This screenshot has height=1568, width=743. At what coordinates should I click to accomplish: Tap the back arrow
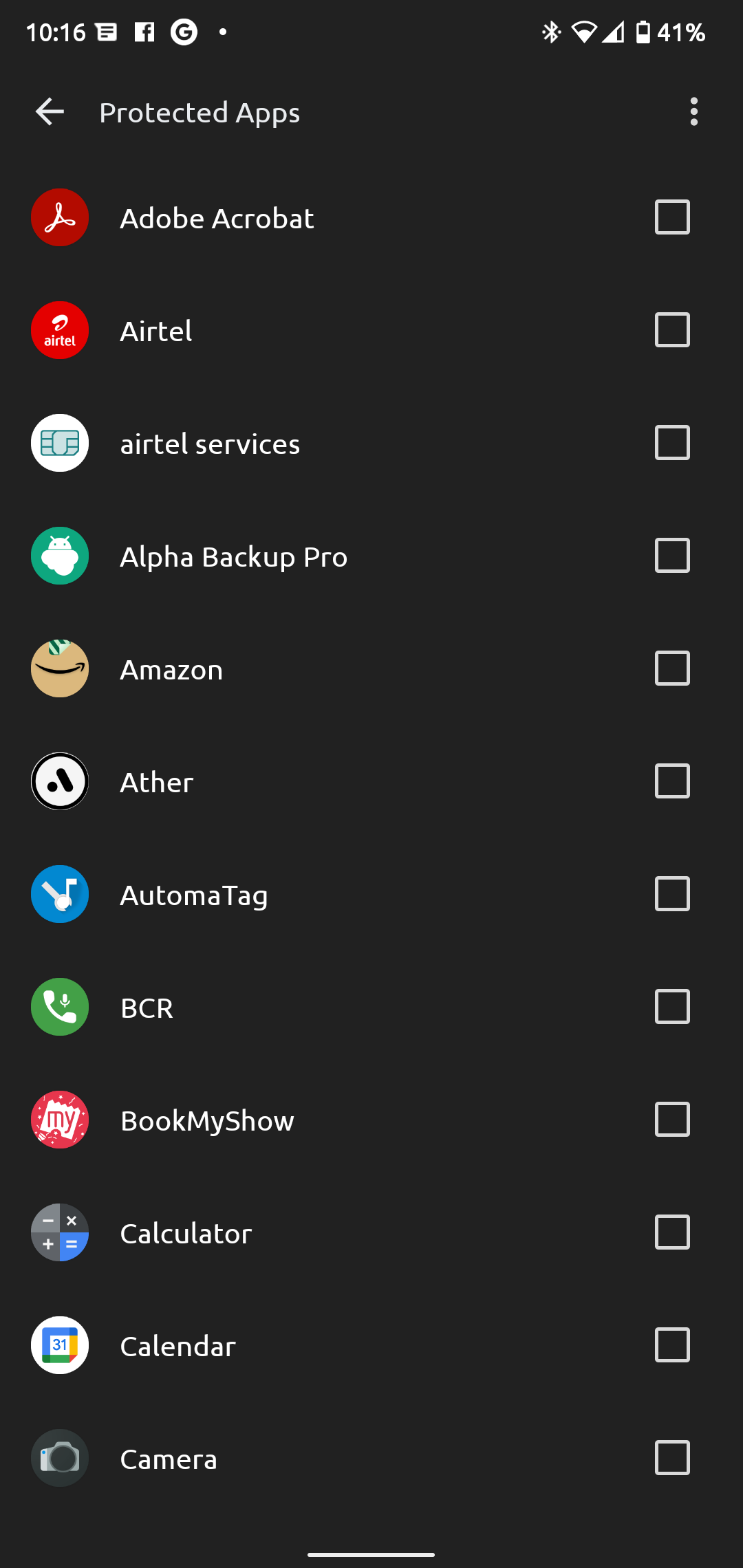(x=49, y=111)
